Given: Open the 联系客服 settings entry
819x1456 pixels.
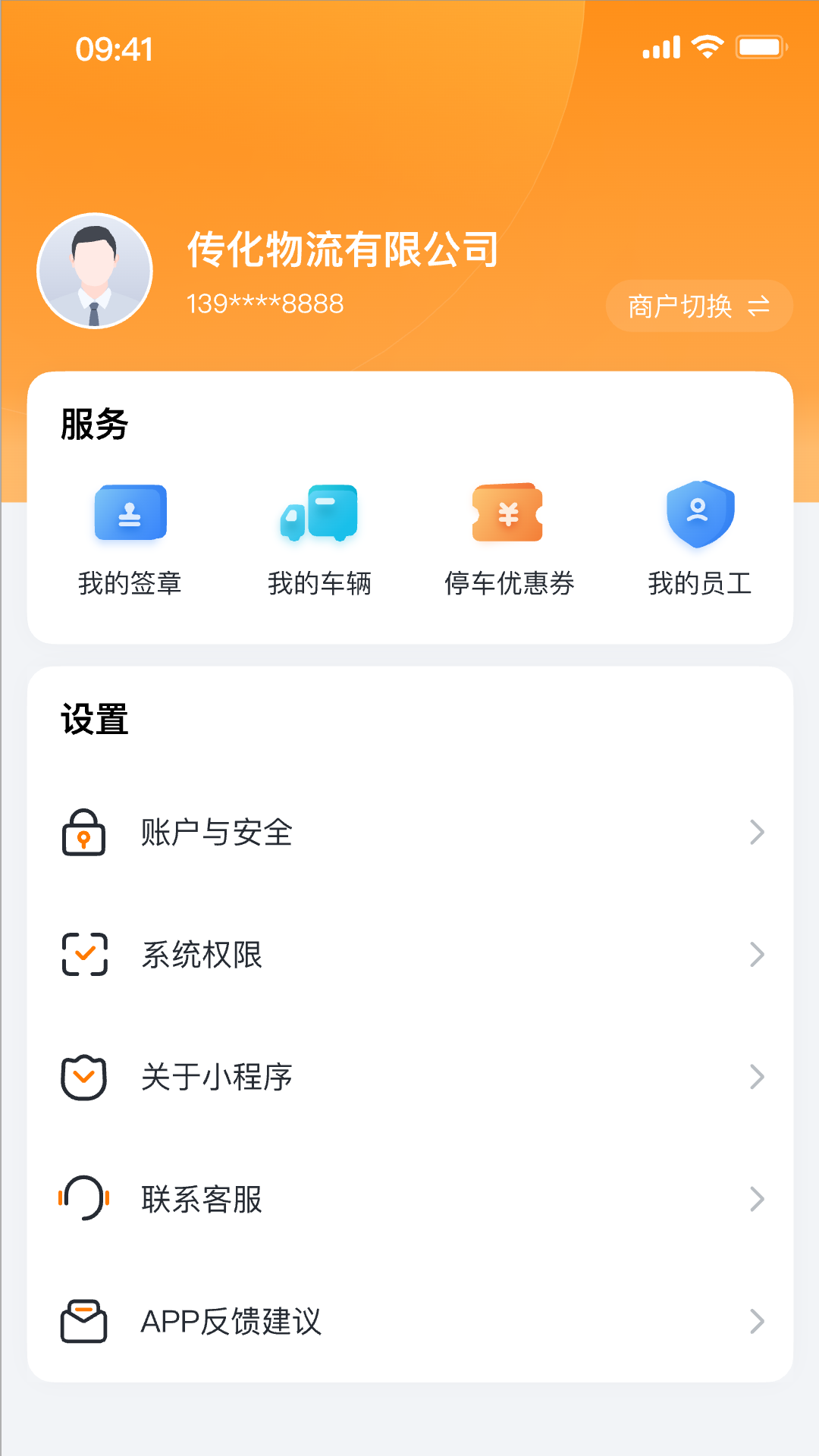Looking at the screenshot, I should click(x=202, y=1198).
